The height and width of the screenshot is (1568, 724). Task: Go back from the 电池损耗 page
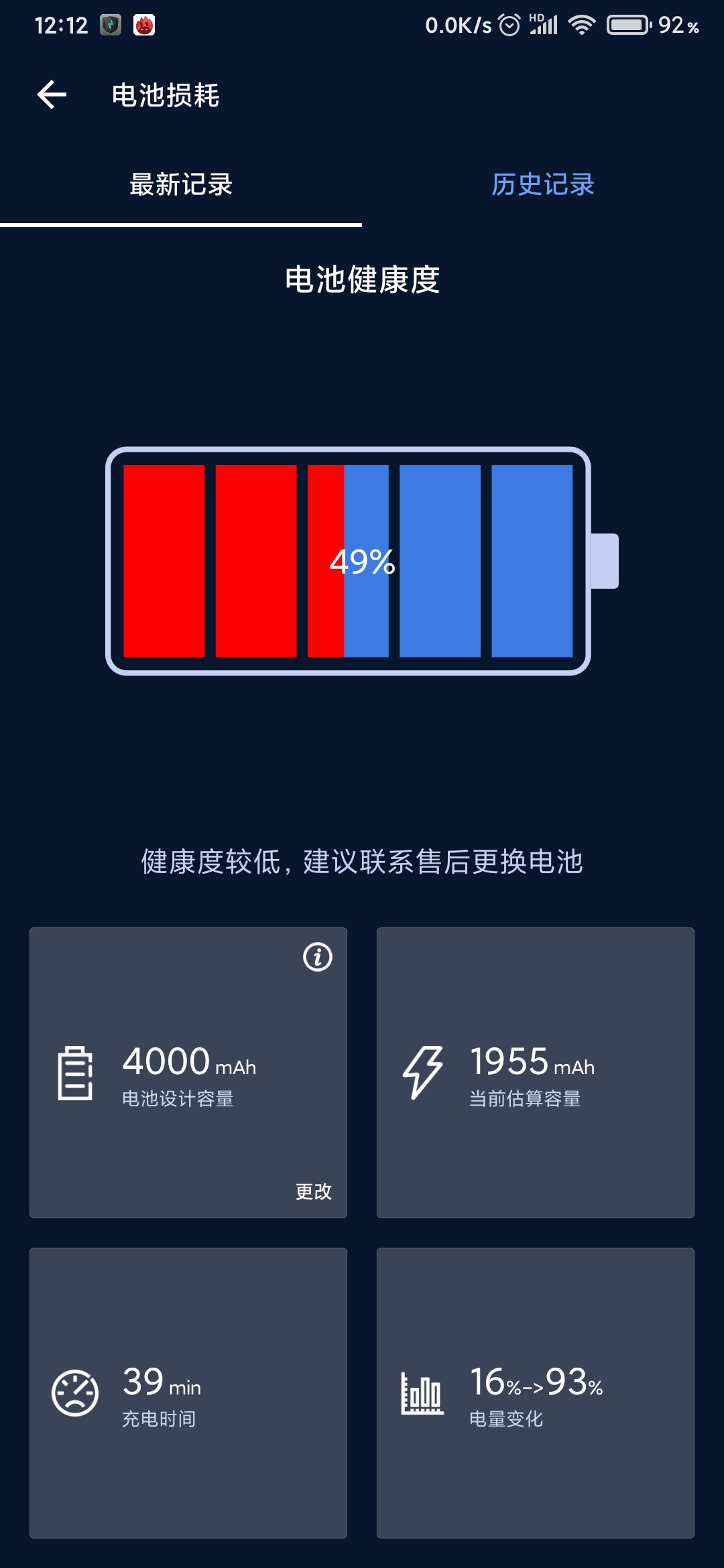(52, 94)
